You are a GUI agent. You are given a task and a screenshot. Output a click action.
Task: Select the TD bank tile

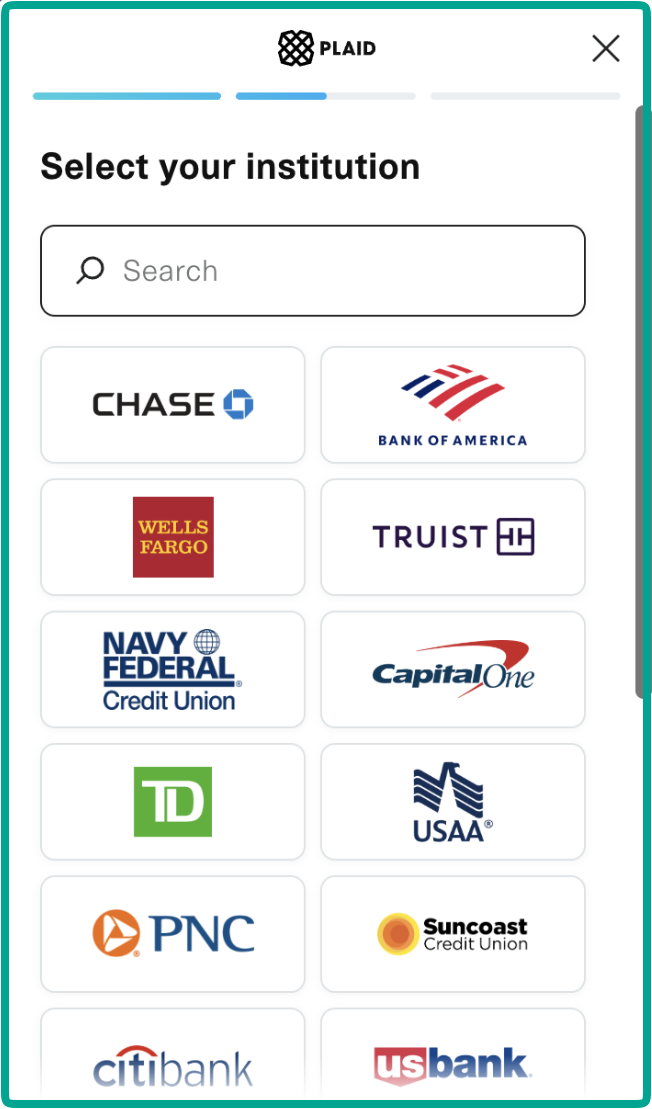173,801
